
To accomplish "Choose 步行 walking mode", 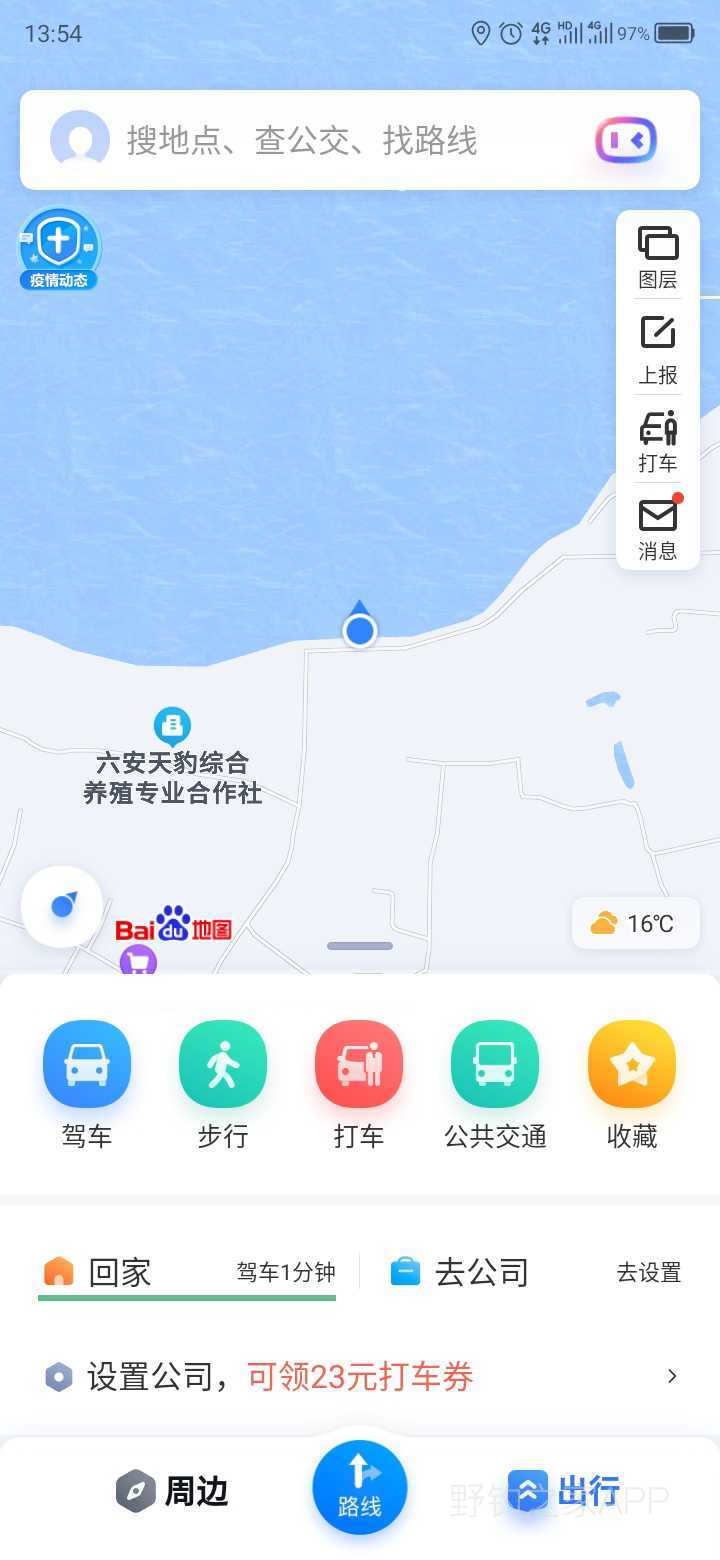I will pyautogui.click(x=223, y=1085).
